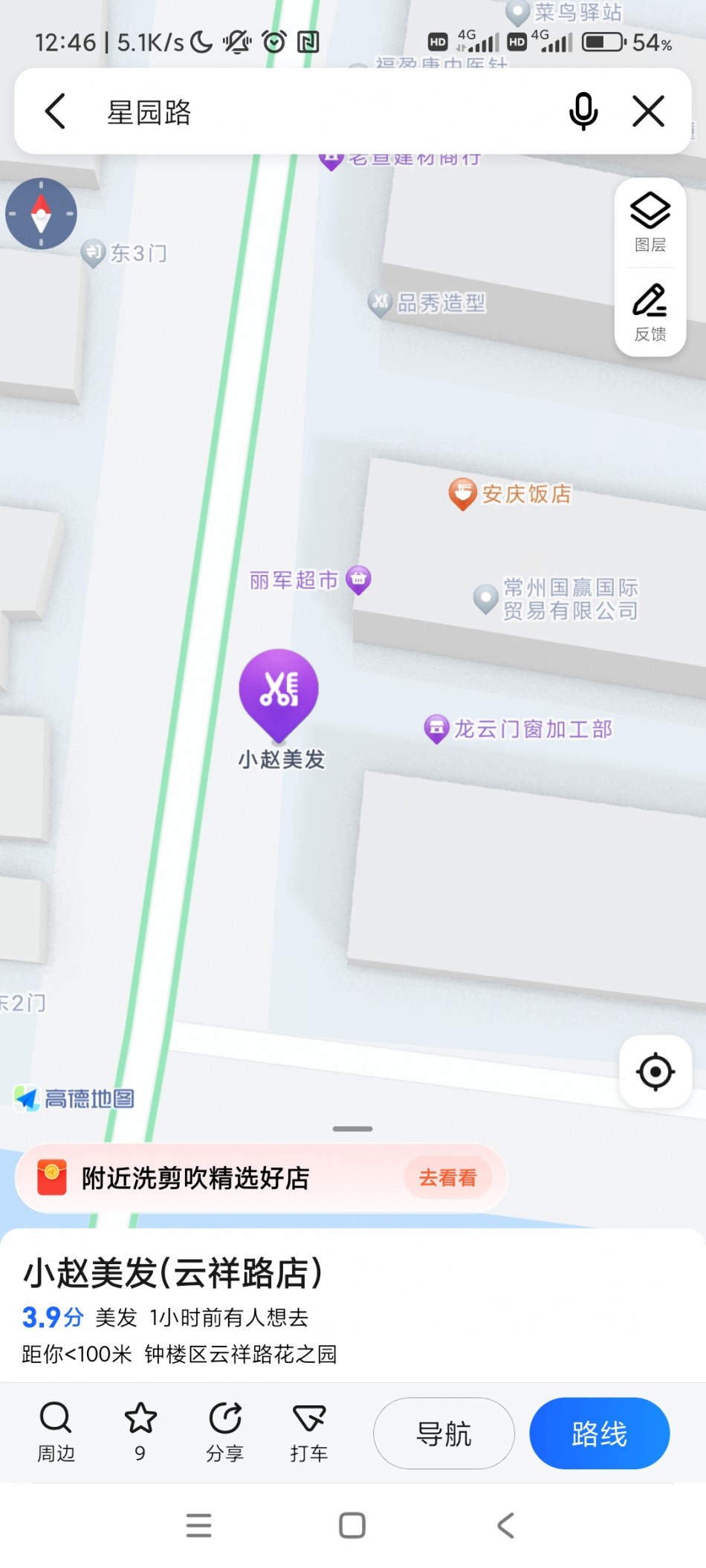706x1568 pixels.
Task: View the 路线 route options
Action: (599, 1434)
